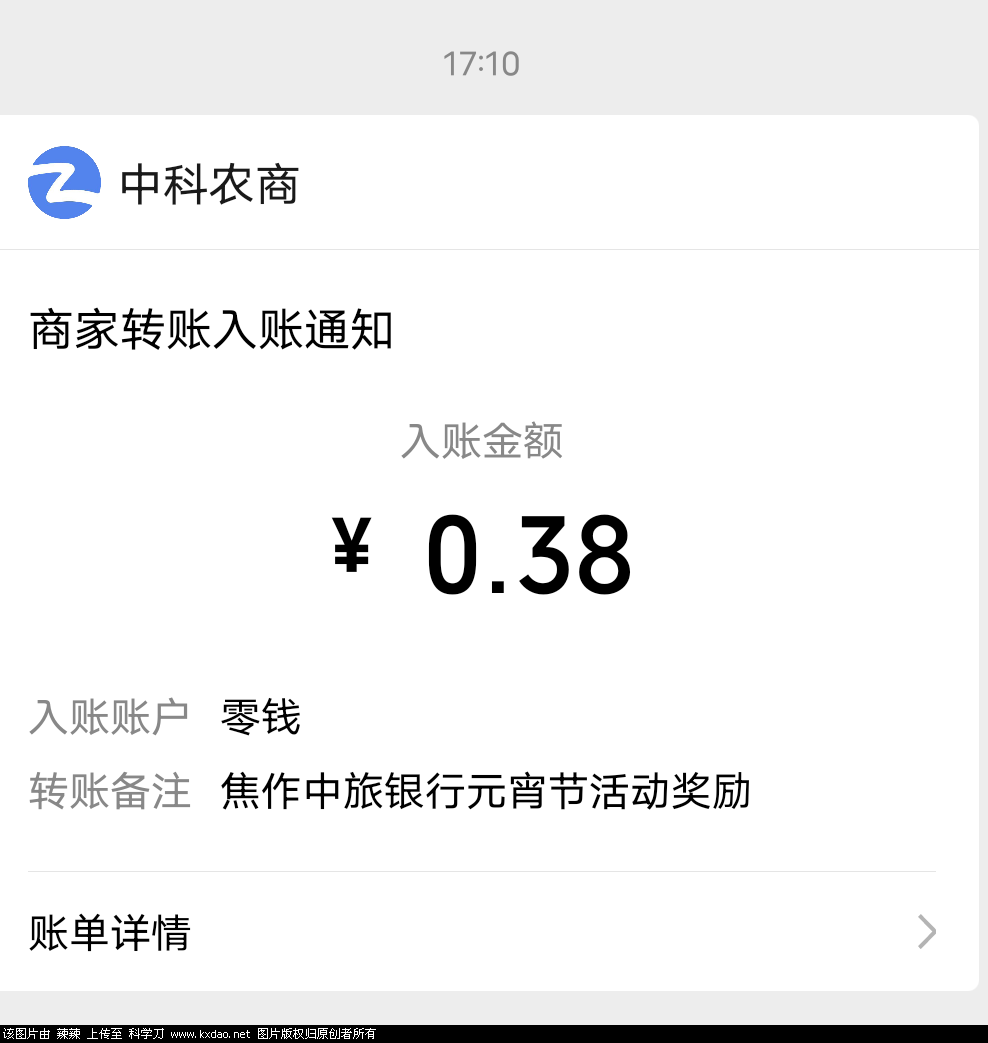Click the 零钱 wallet account entry
The image size is (988, 1043).
[259, 716]
